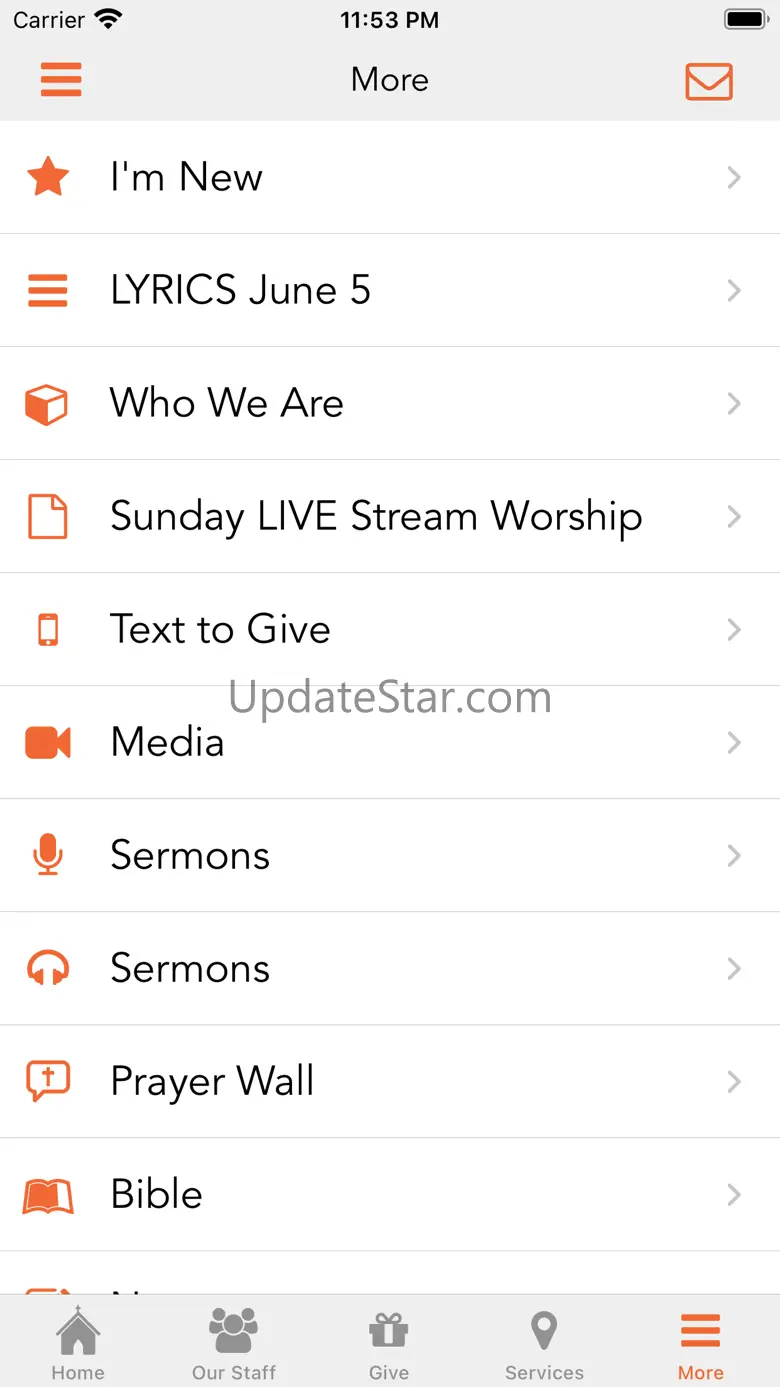Open the I'm New page
This screenshot has height=1387, width=780.
tap(390, 178)
